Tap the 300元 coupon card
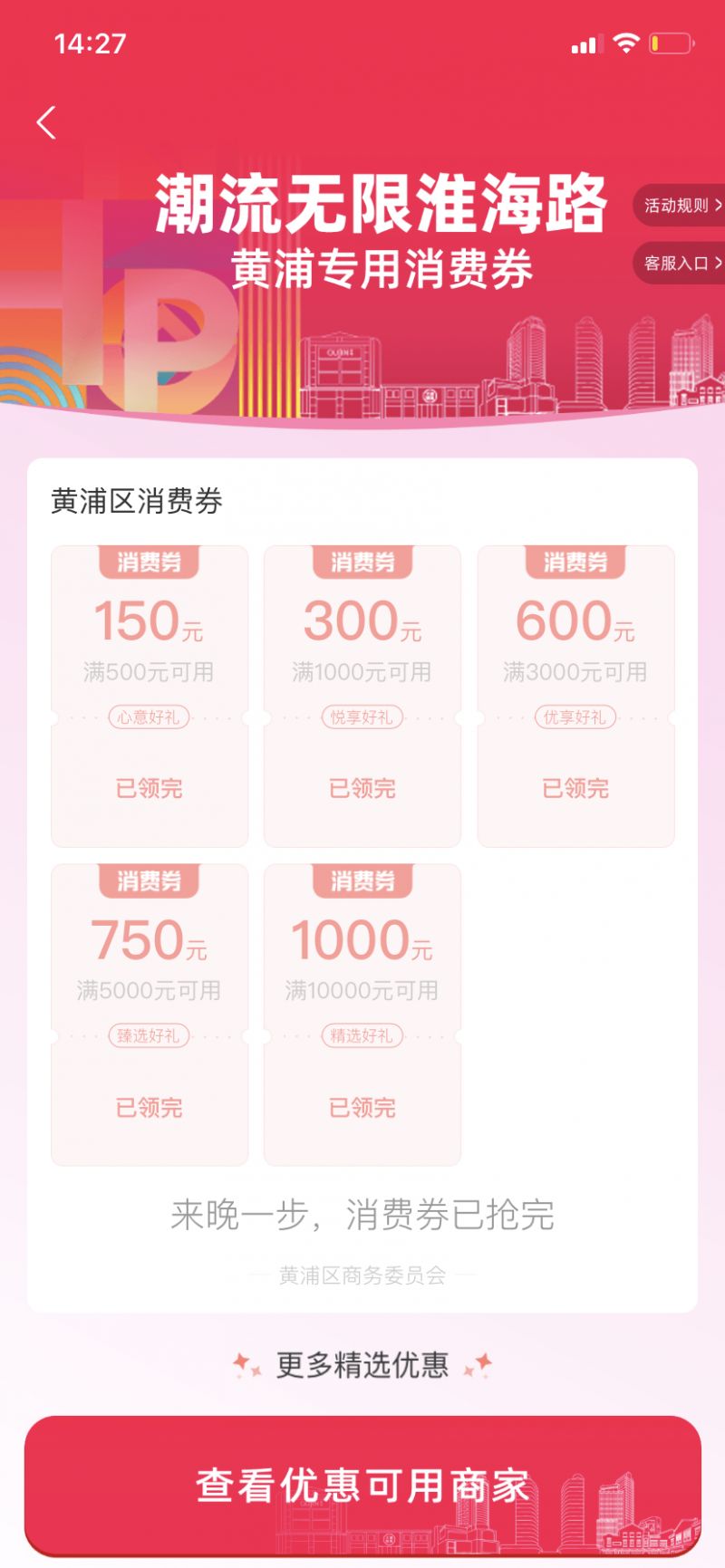Viewport: 725px width, 1568px height. (362, 696)
